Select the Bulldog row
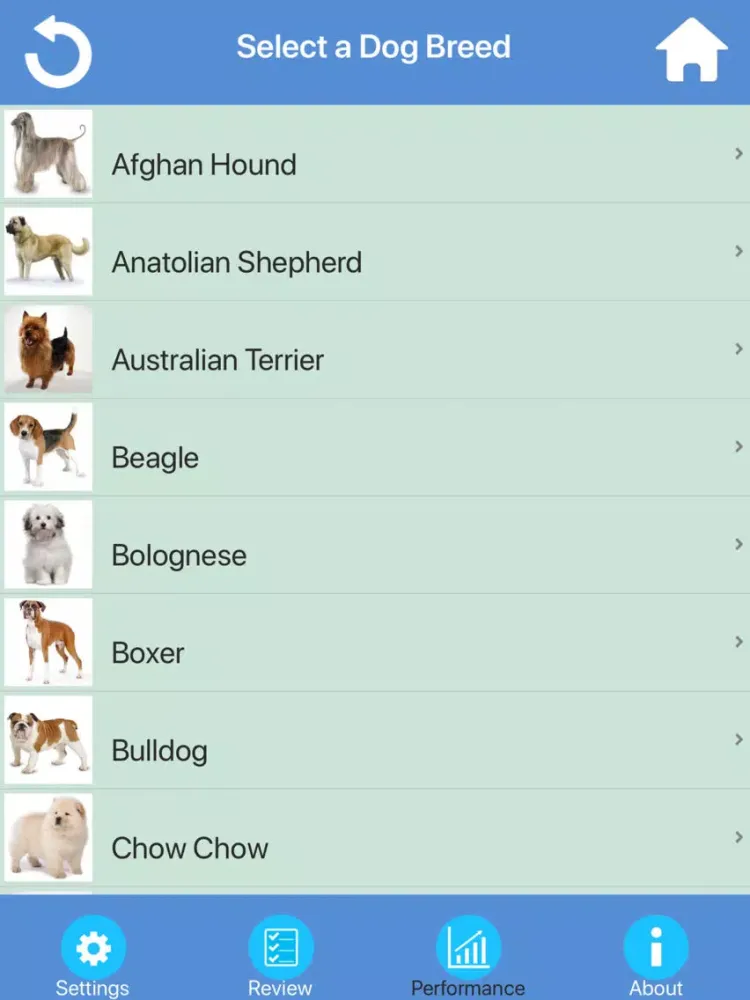Image resolution: width=750 pixels, height=1000 pixels. pos(375,741)
